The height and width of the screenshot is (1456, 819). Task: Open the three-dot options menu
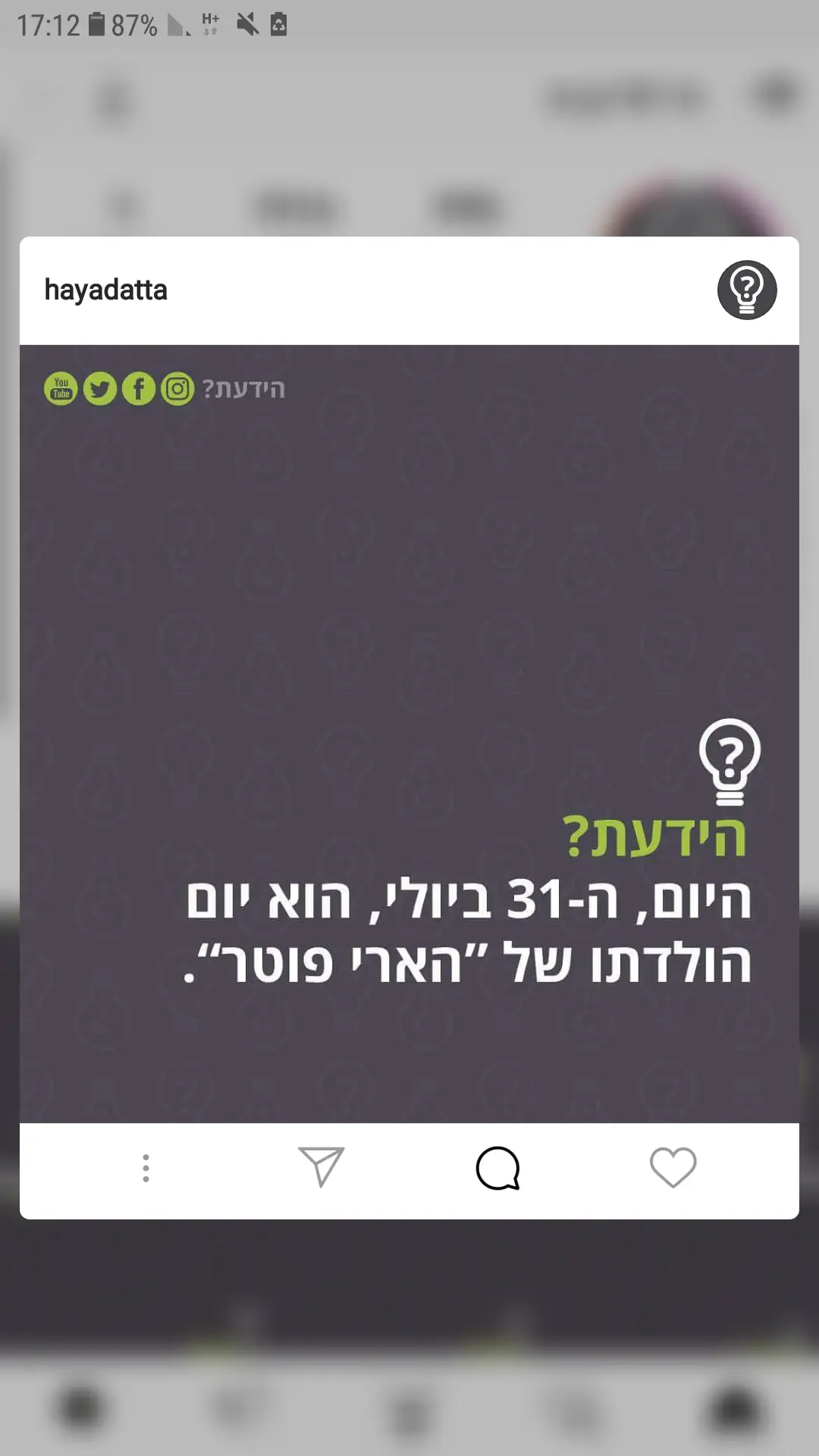point(146,1168)
